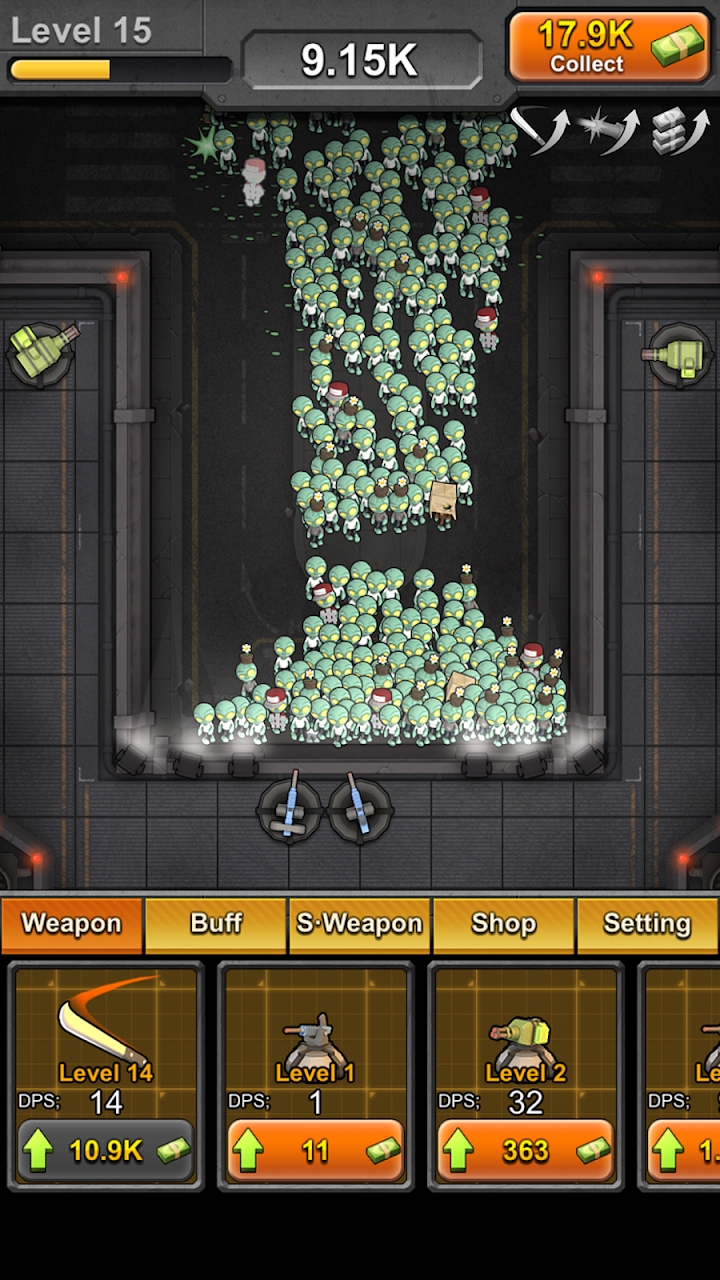
Task: Open the S·Weapon tab
Action: (x=360, y=924)
